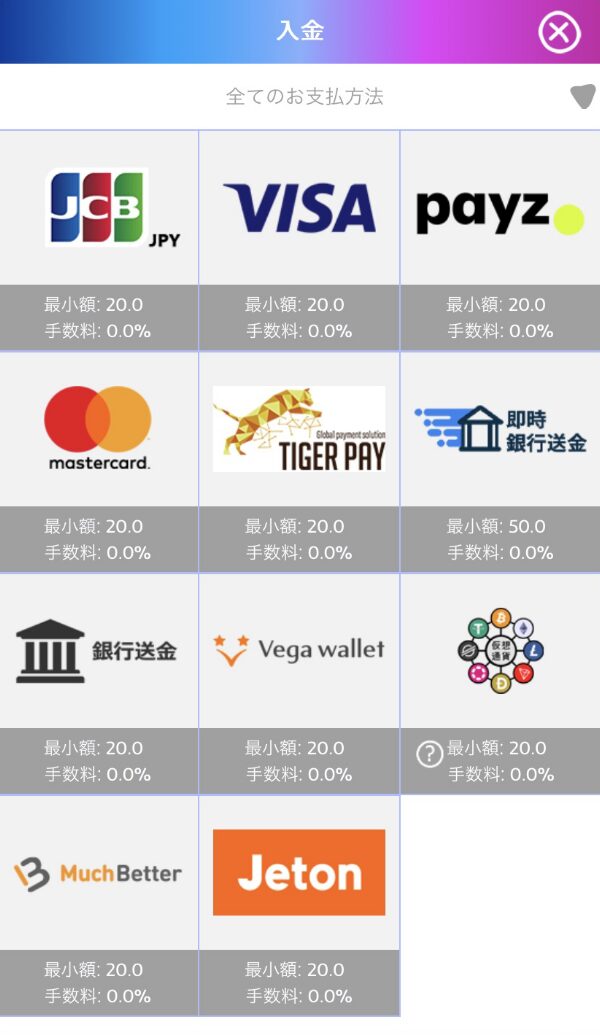Screen dimensions: 600x1035
Task: Select JCB JPY payment method
Action: [99, 208]
